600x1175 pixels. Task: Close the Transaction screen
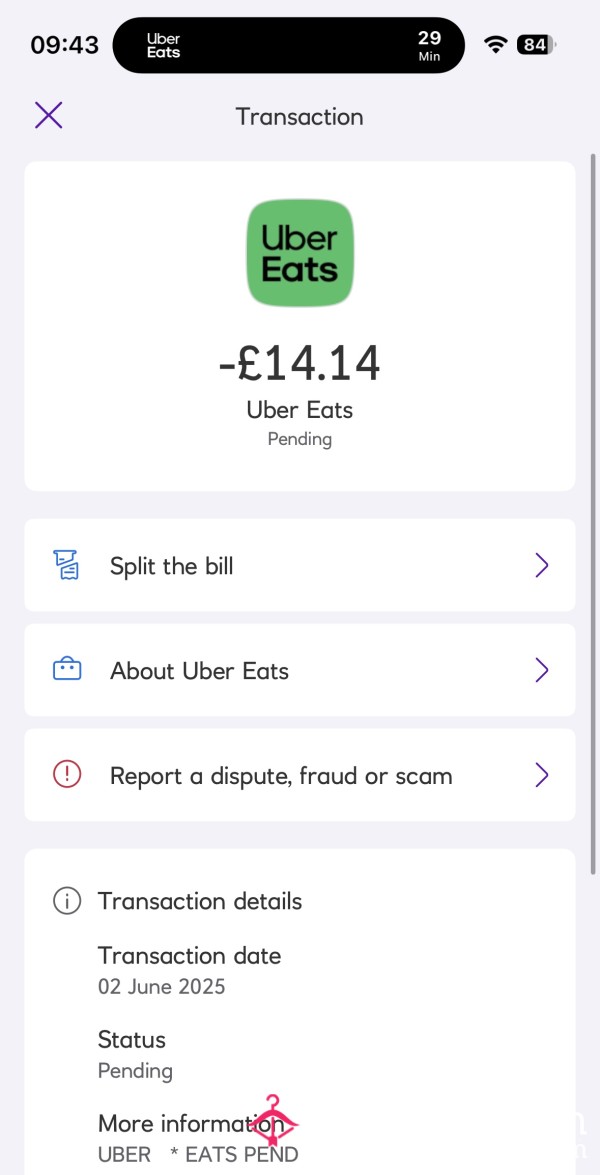point(49,115)
